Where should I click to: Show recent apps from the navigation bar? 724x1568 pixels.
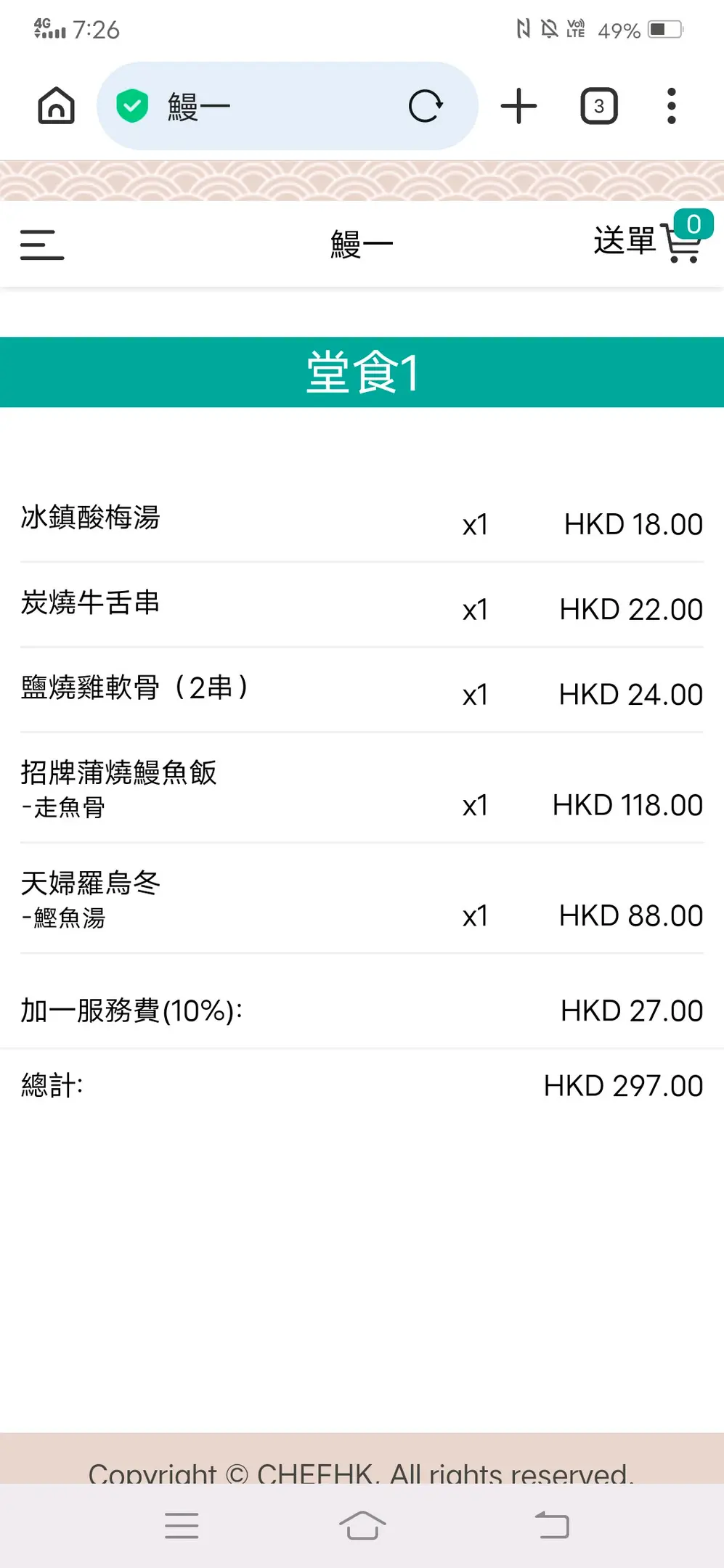tap(182, 1525)
